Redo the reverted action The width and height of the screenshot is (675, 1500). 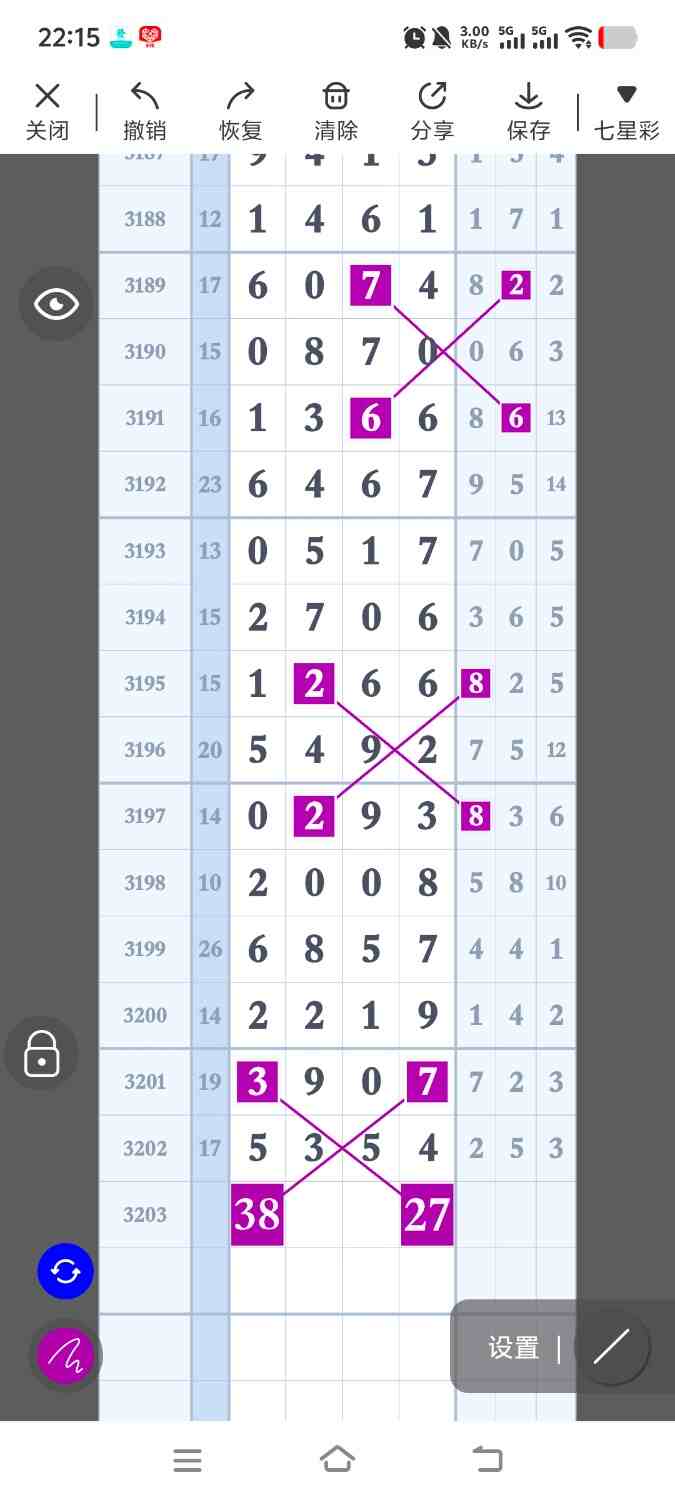coord(240,111)
